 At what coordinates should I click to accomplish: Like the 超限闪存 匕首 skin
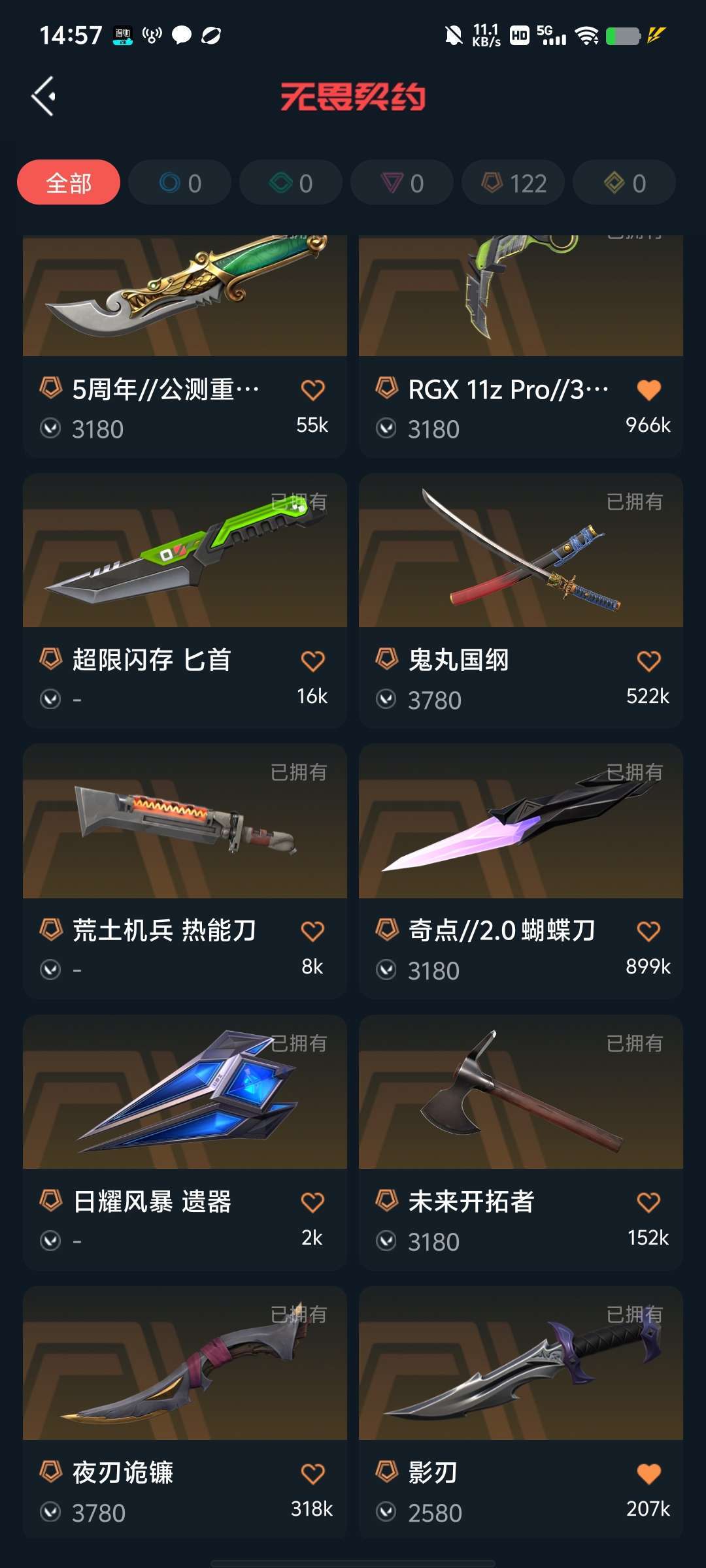[312, 661]
